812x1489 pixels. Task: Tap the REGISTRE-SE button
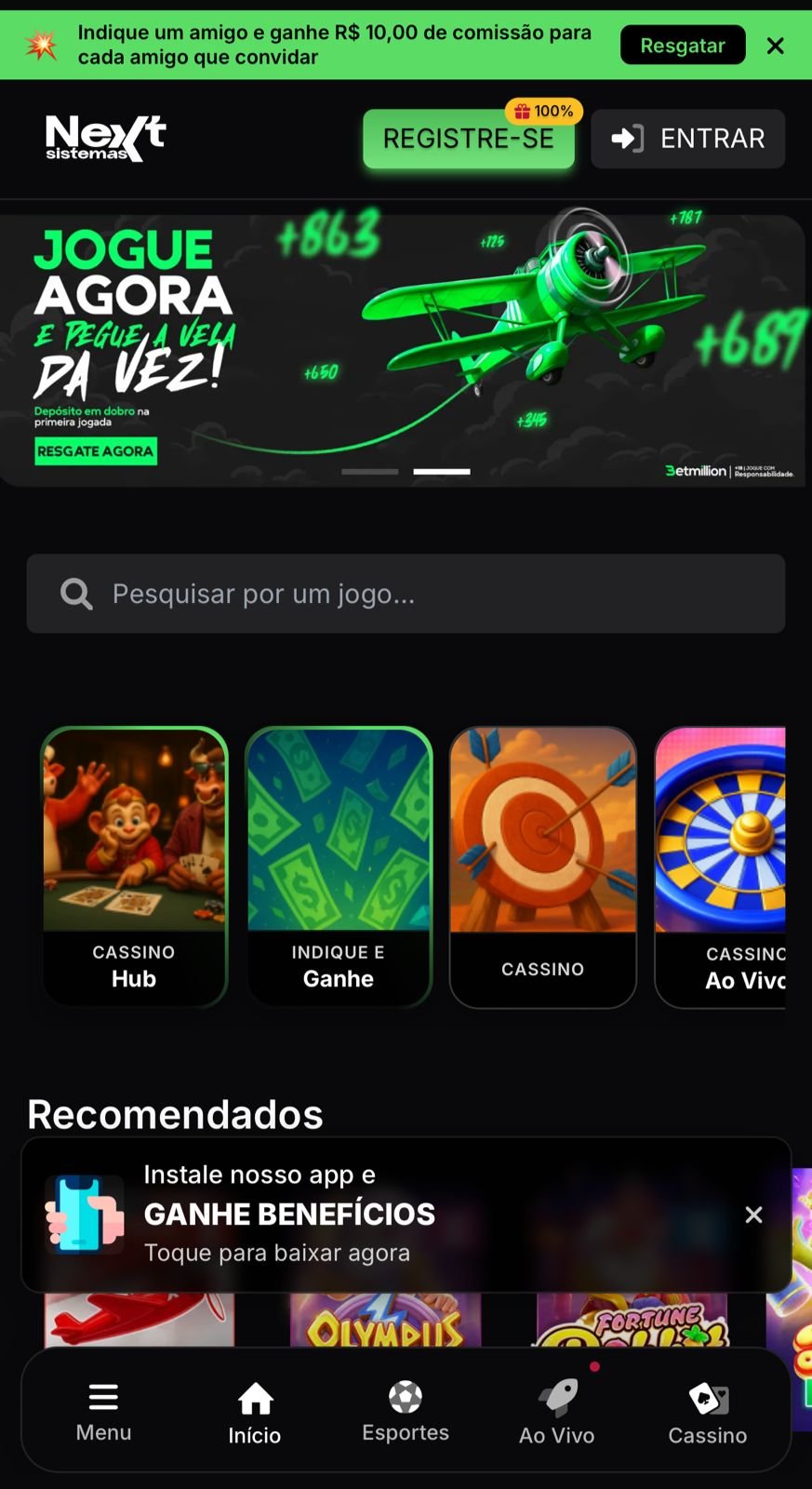pyautogui.click(x=468, y=138)
